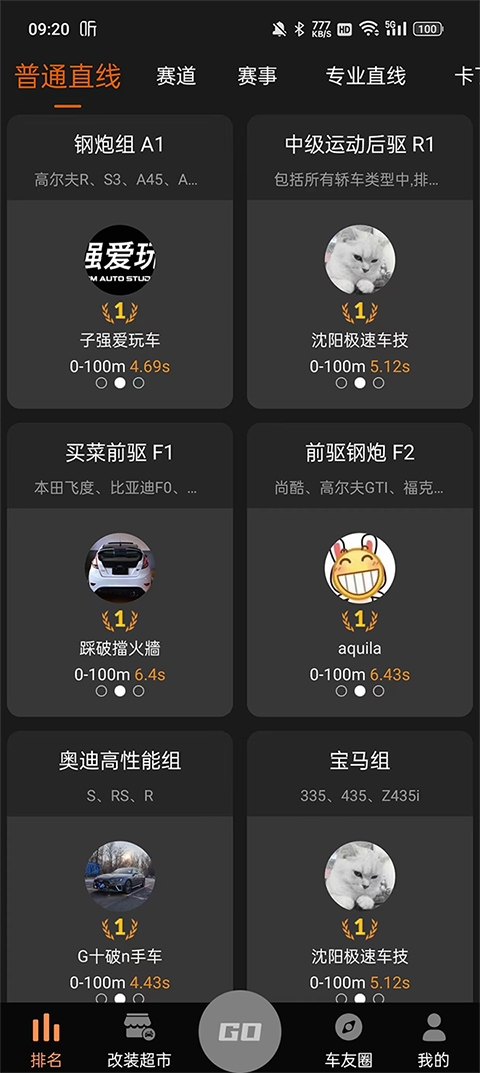Tap 子强爱玩车 avatar in 钢炮组 A1

click(120, 260)
